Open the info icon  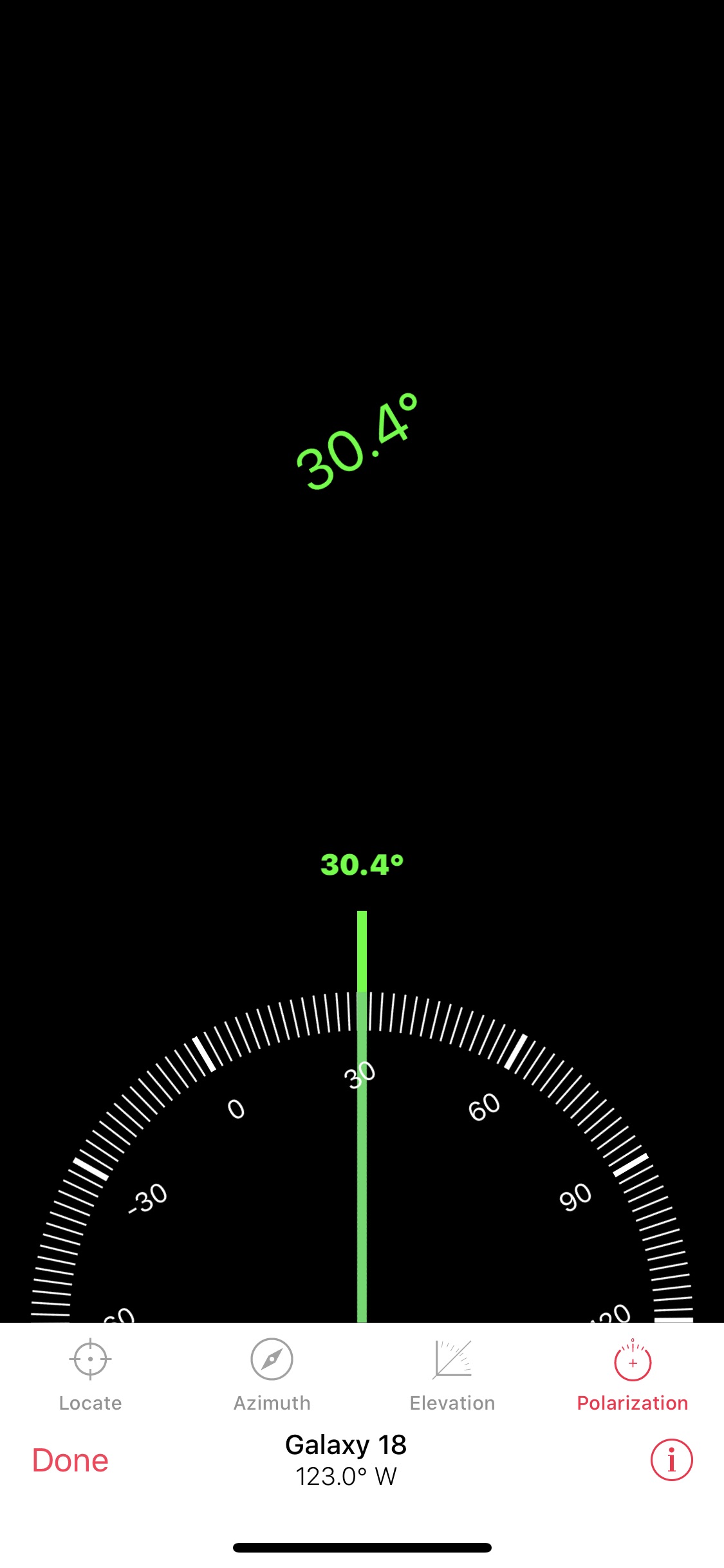[x=671, y=1460]
